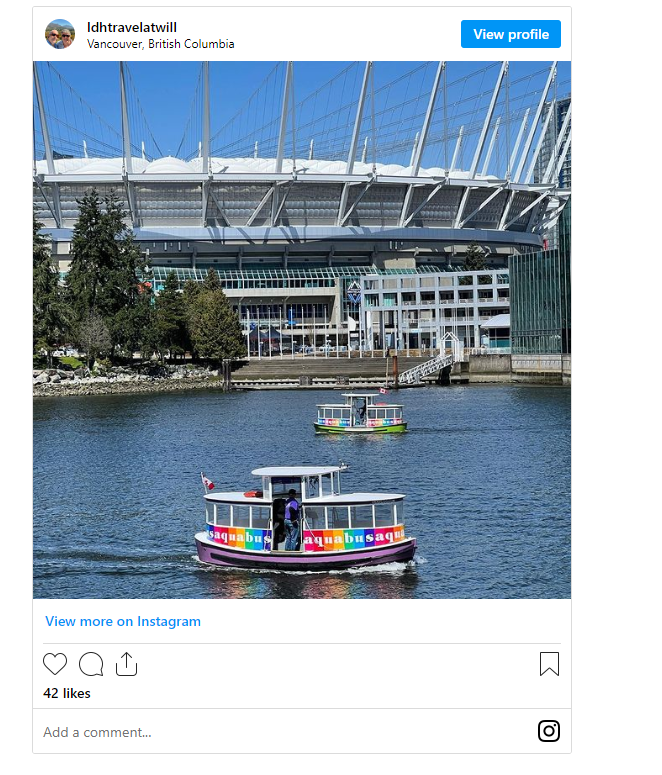Open the Vancouver, British Columbia location
This screenshot has width=662, height=775.
pyautogui.click(x=161, y=44)
